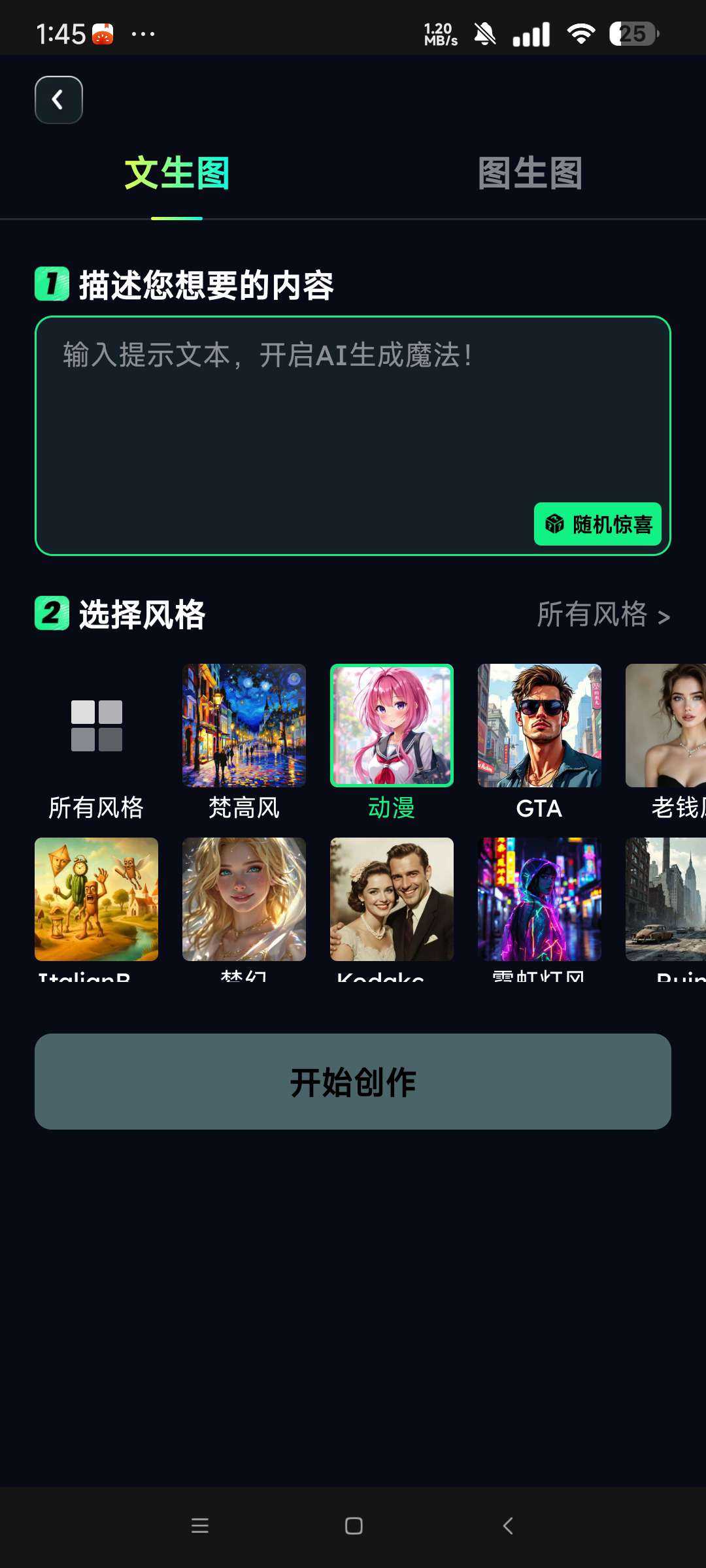Screen dimensions: 706x1568
Task: Select the 文生图 tab
Action: pyautogui.click(x=176, y=174)
